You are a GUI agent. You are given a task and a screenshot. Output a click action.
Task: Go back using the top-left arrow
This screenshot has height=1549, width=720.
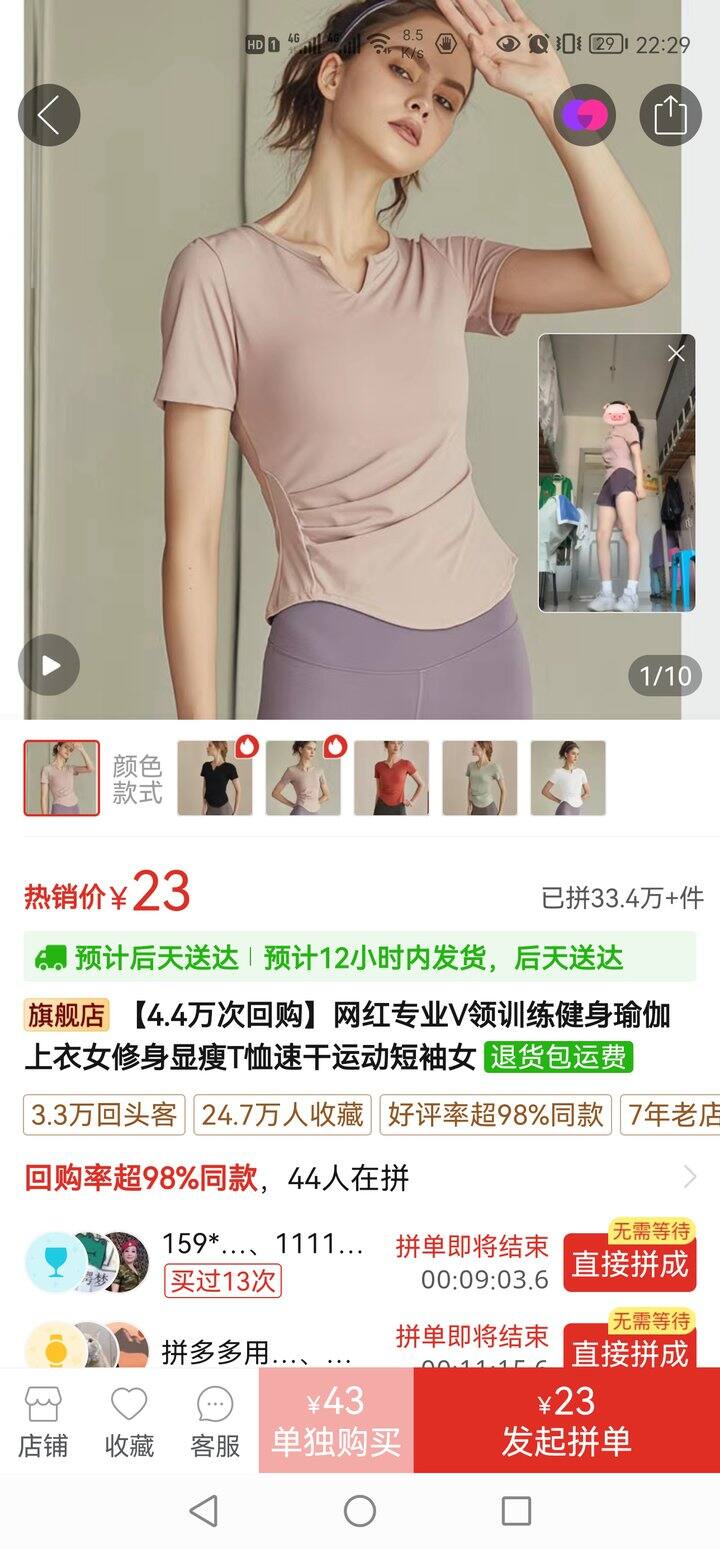[48, 115]
